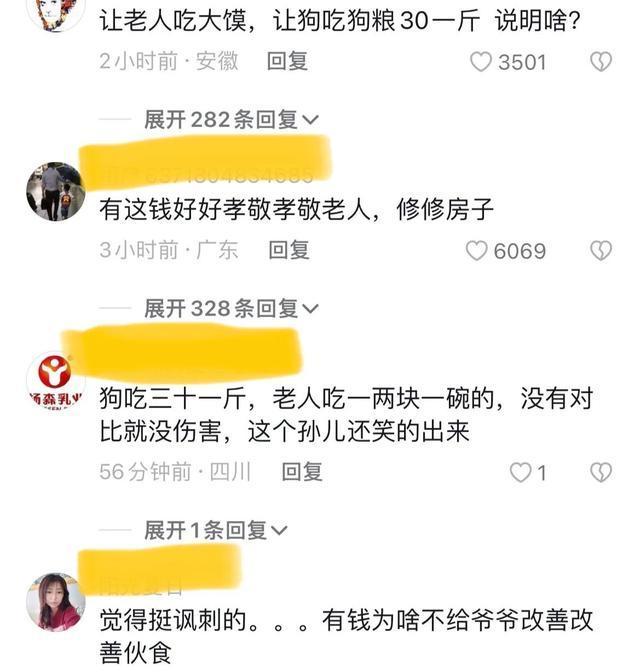Dislike the comment posted 56分钟前
This screenshot has height=672, width=640.
[x=600, y=472]
